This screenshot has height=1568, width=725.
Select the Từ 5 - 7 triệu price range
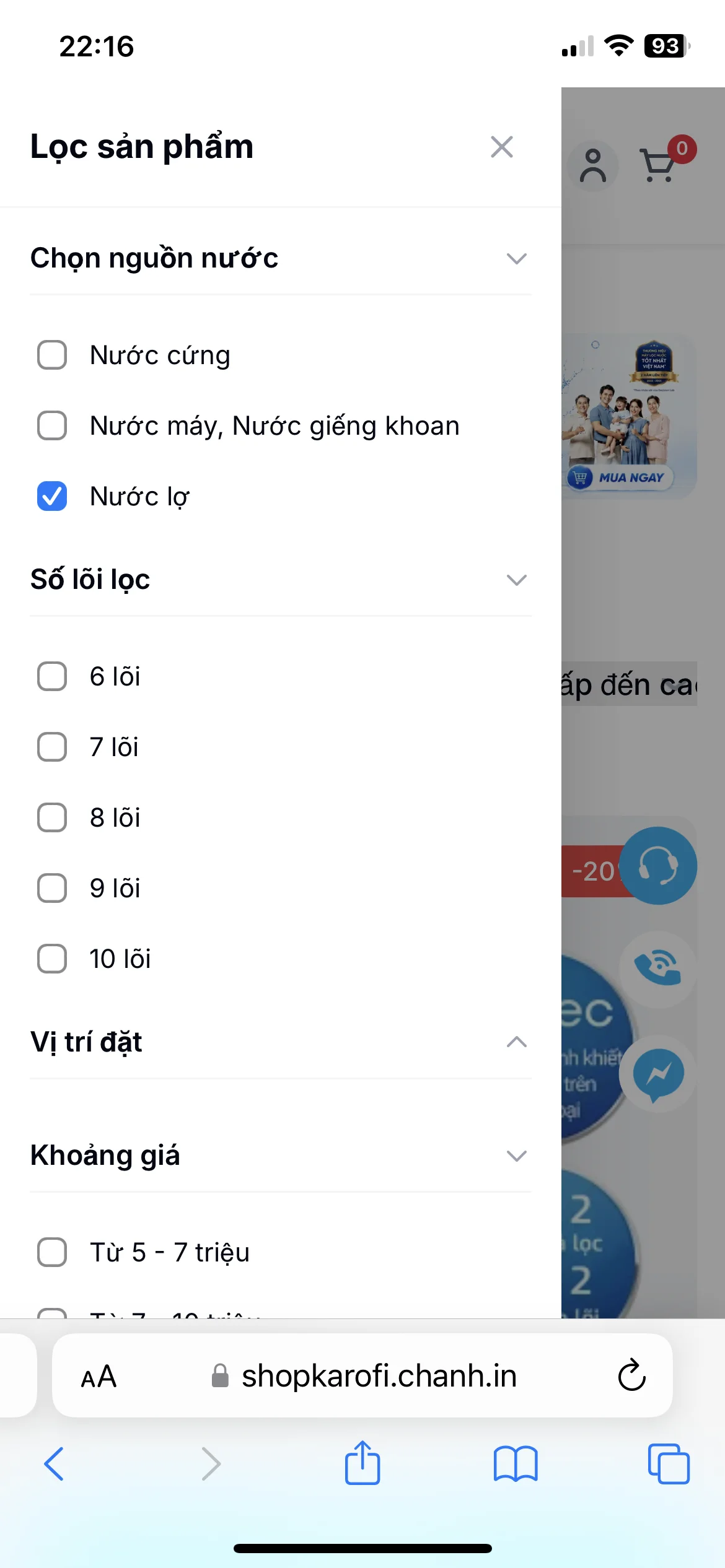52,1252
